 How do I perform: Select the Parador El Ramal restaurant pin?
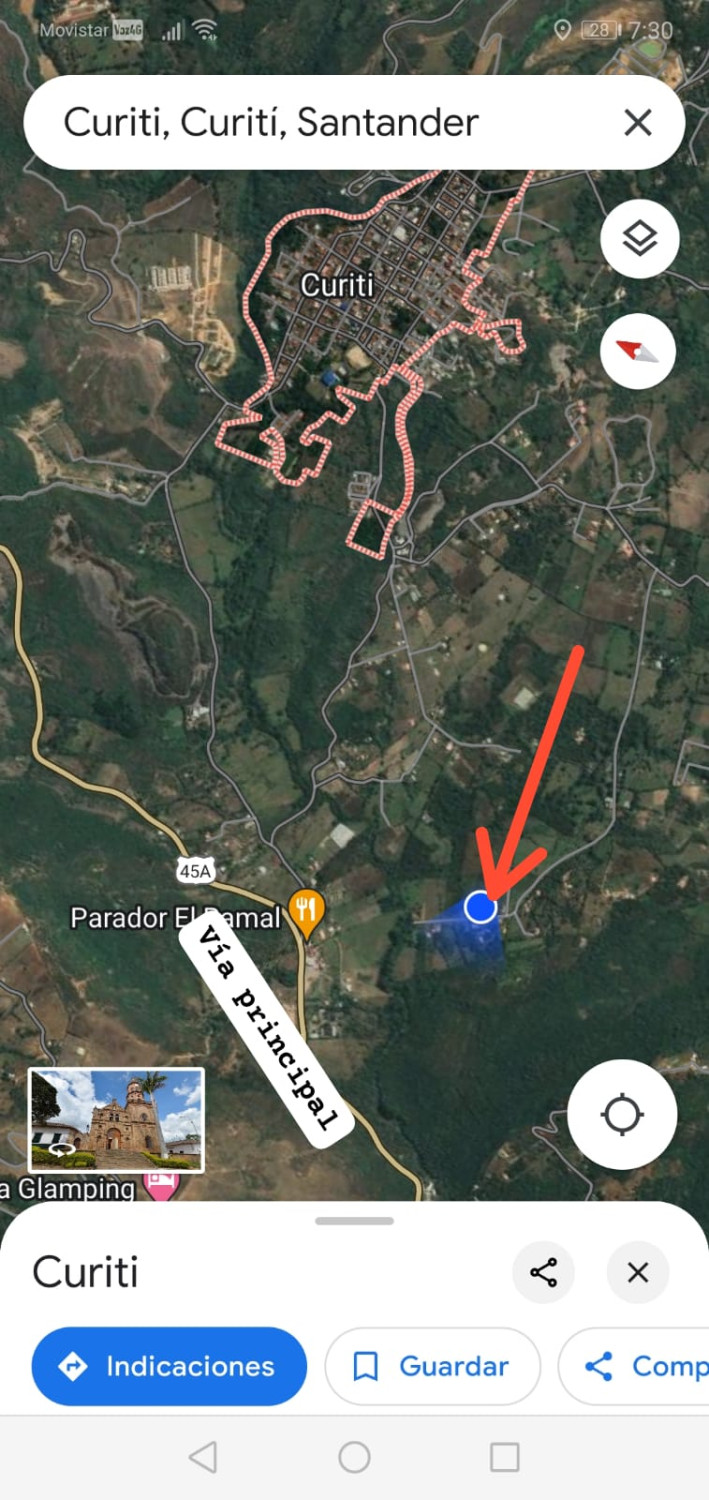(306, 911)
